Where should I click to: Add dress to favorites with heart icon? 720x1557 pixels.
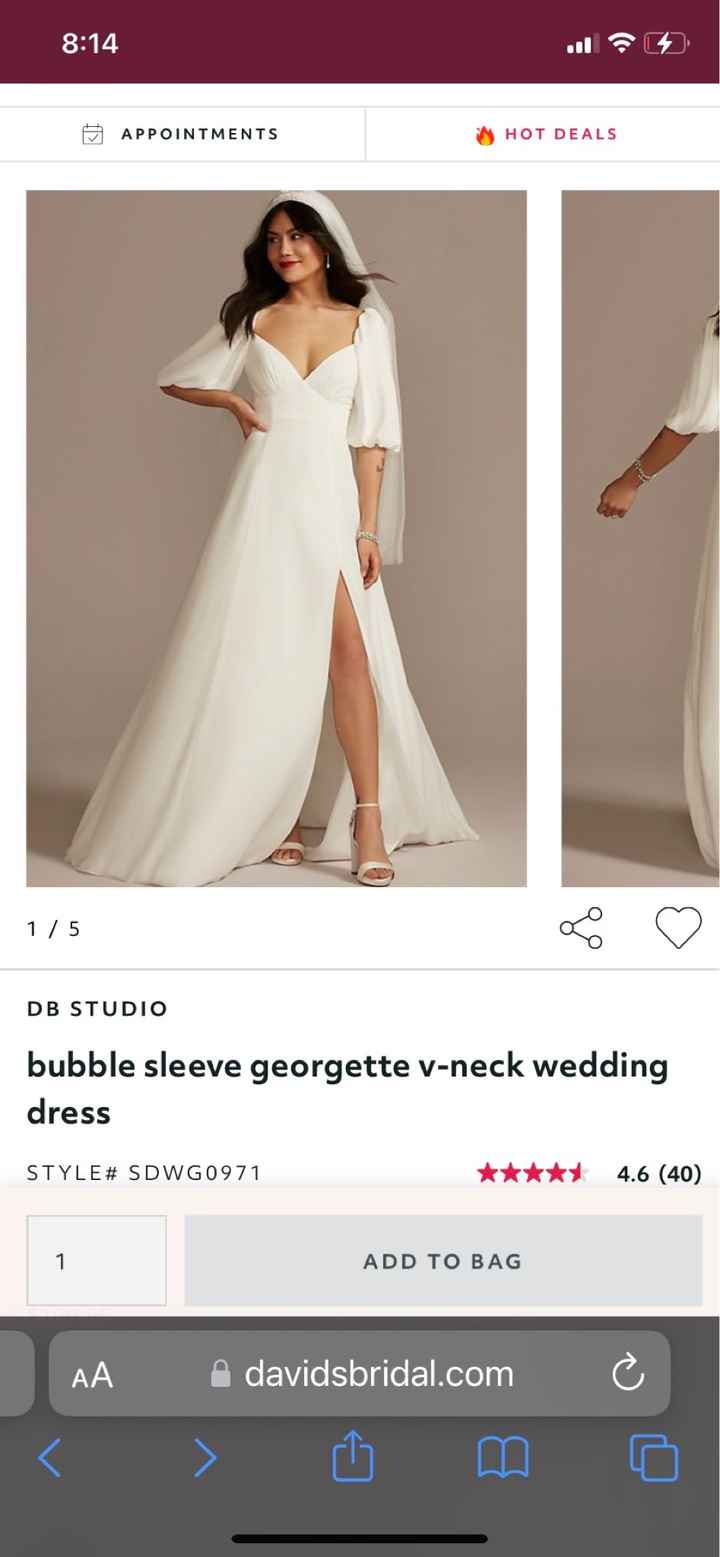(x=678, y=928)
